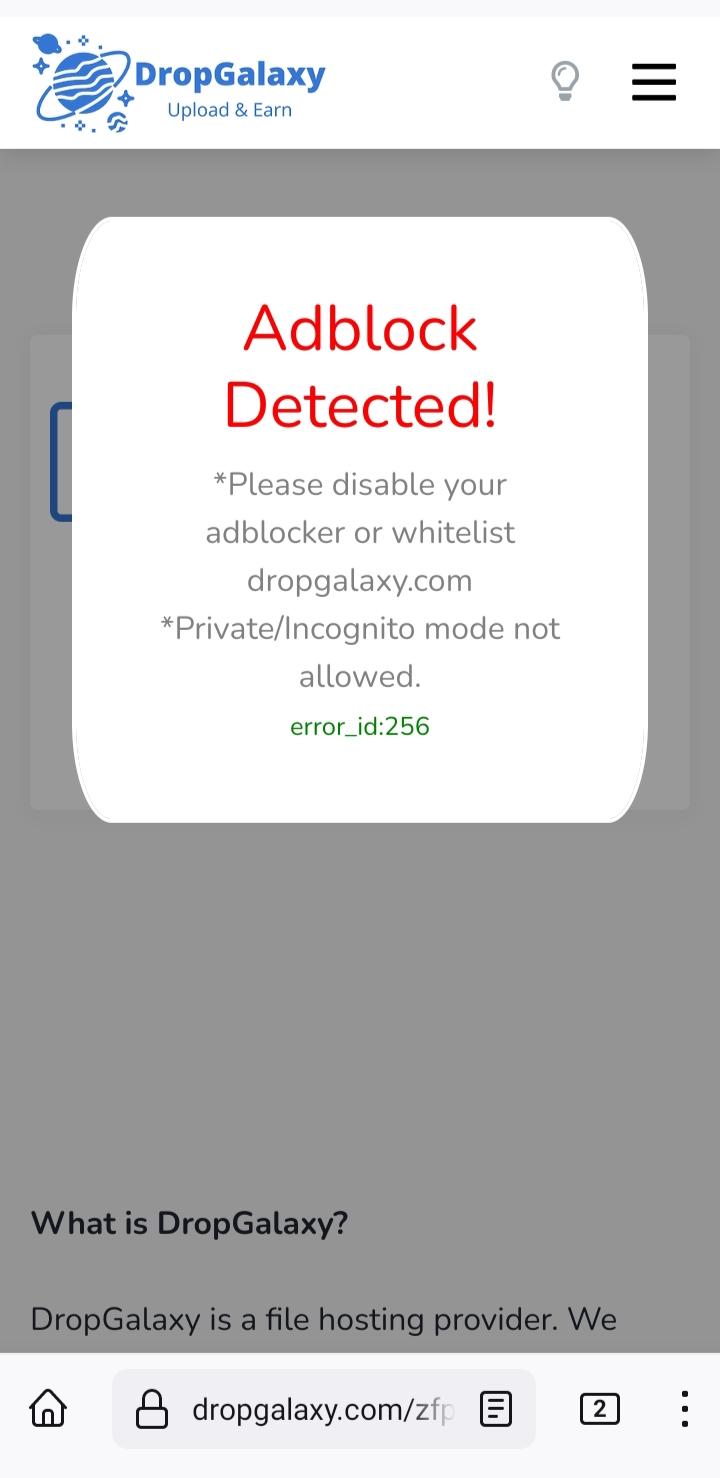Open the tab switcher showing 2 tabs
Viewport: 720px width, 1478px height.
pos(599,1409)
